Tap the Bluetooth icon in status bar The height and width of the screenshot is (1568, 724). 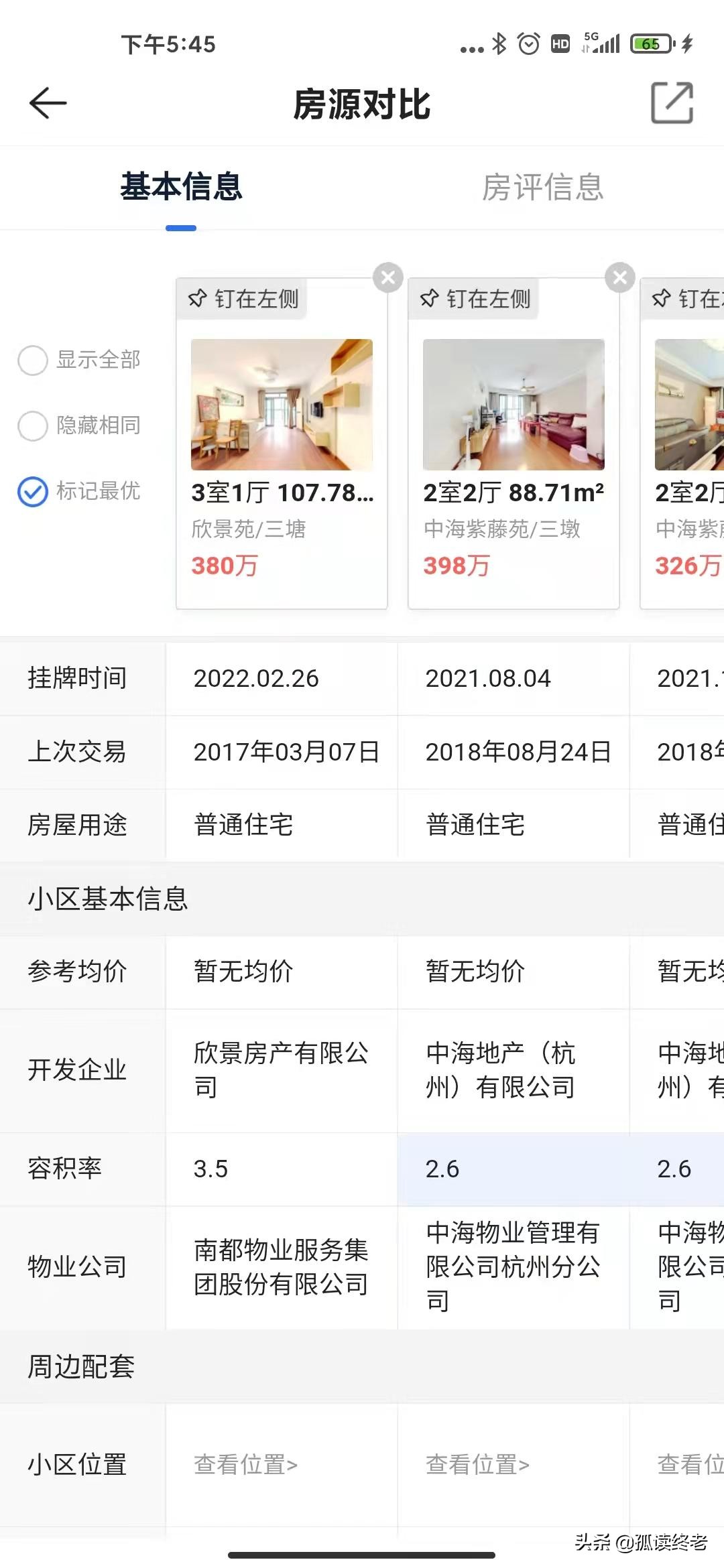499,44
